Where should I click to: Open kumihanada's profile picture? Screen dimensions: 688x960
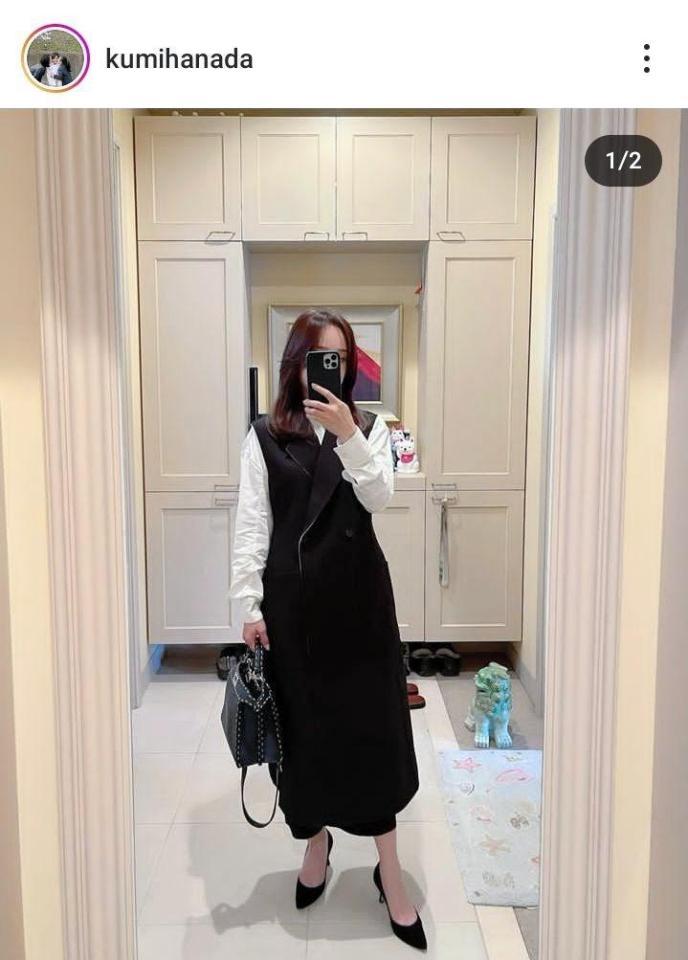tap(55, 59)
